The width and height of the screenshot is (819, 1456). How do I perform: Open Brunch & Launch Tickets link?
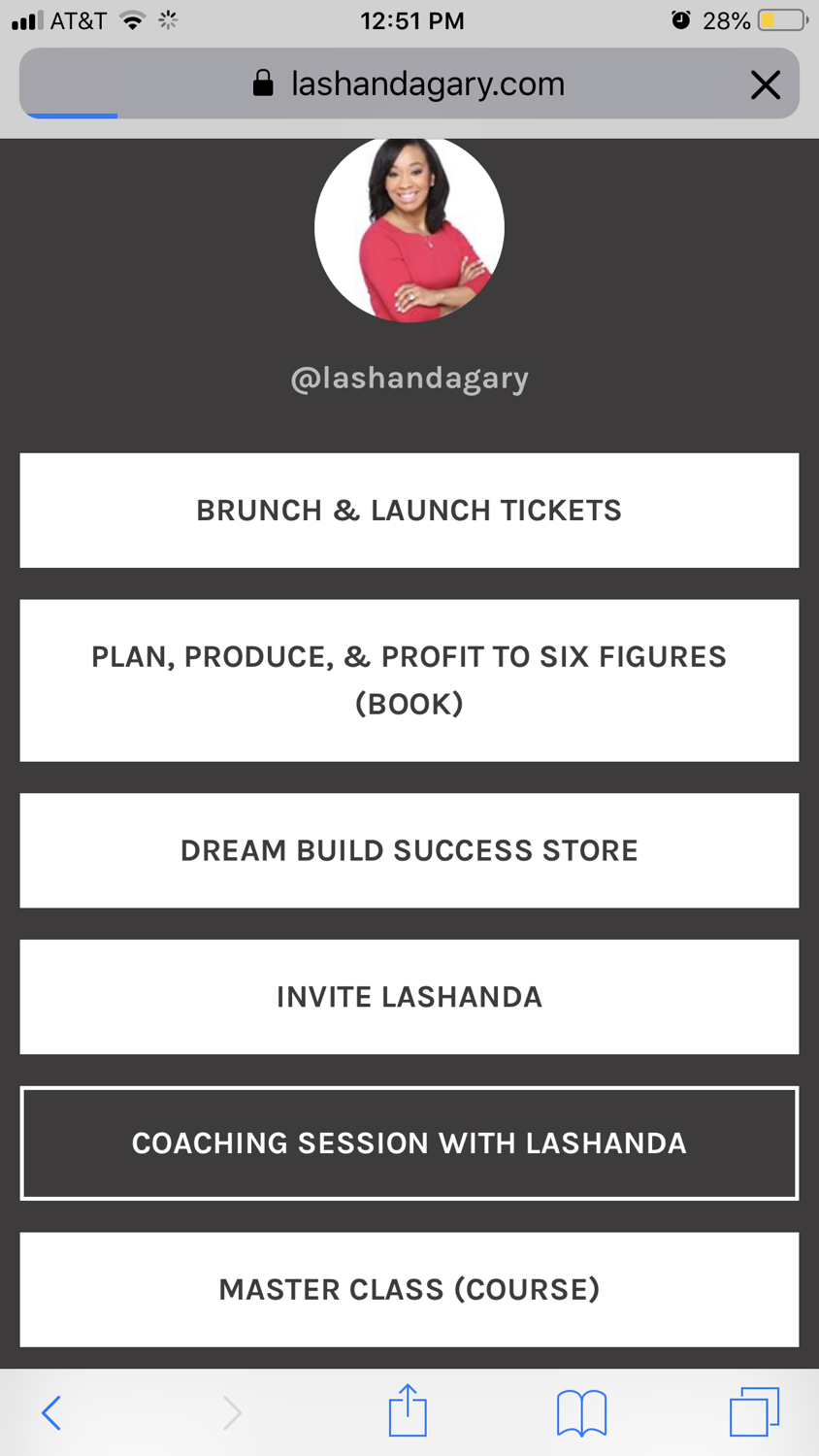(409, 511)
